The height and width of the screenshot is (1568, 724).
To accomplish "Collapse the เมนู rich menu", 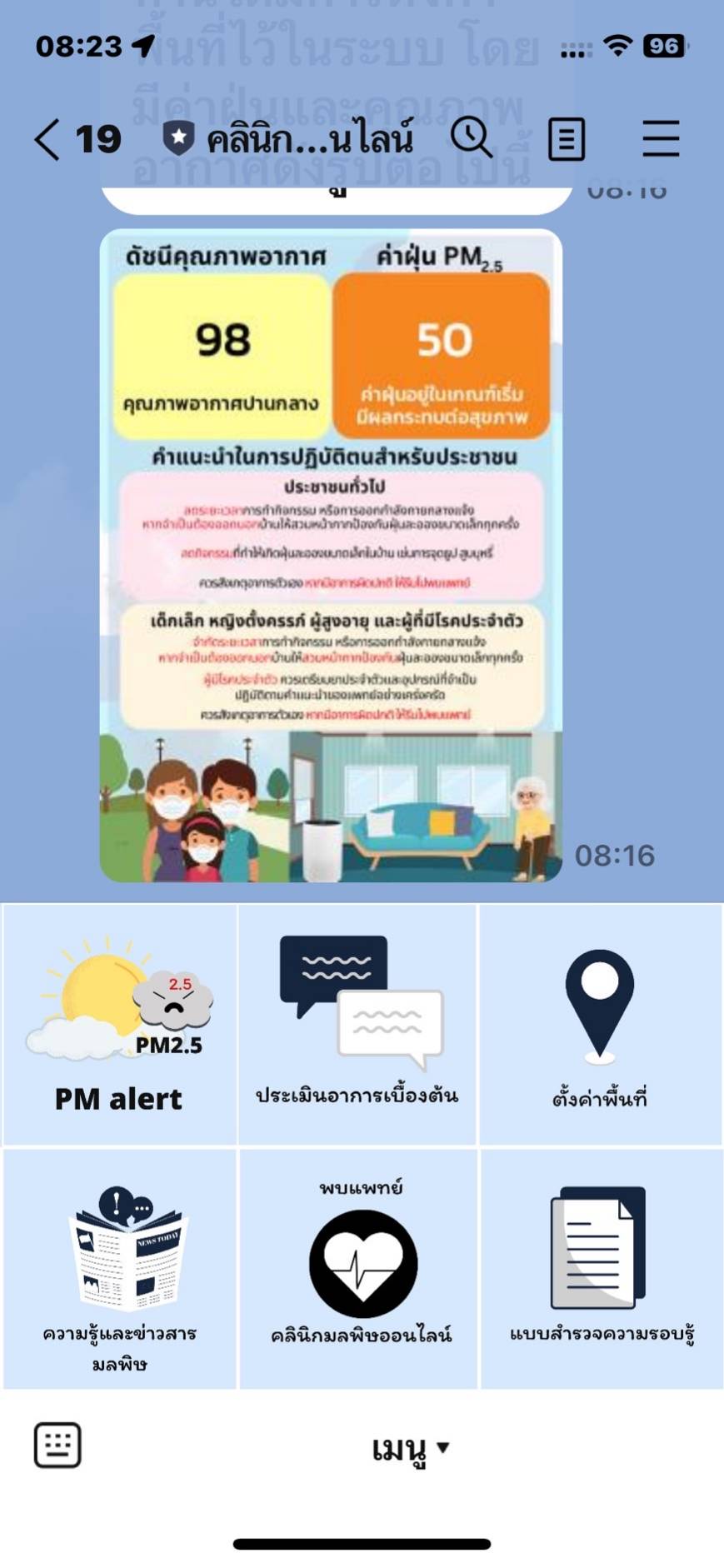I will tap(410, 1449).
